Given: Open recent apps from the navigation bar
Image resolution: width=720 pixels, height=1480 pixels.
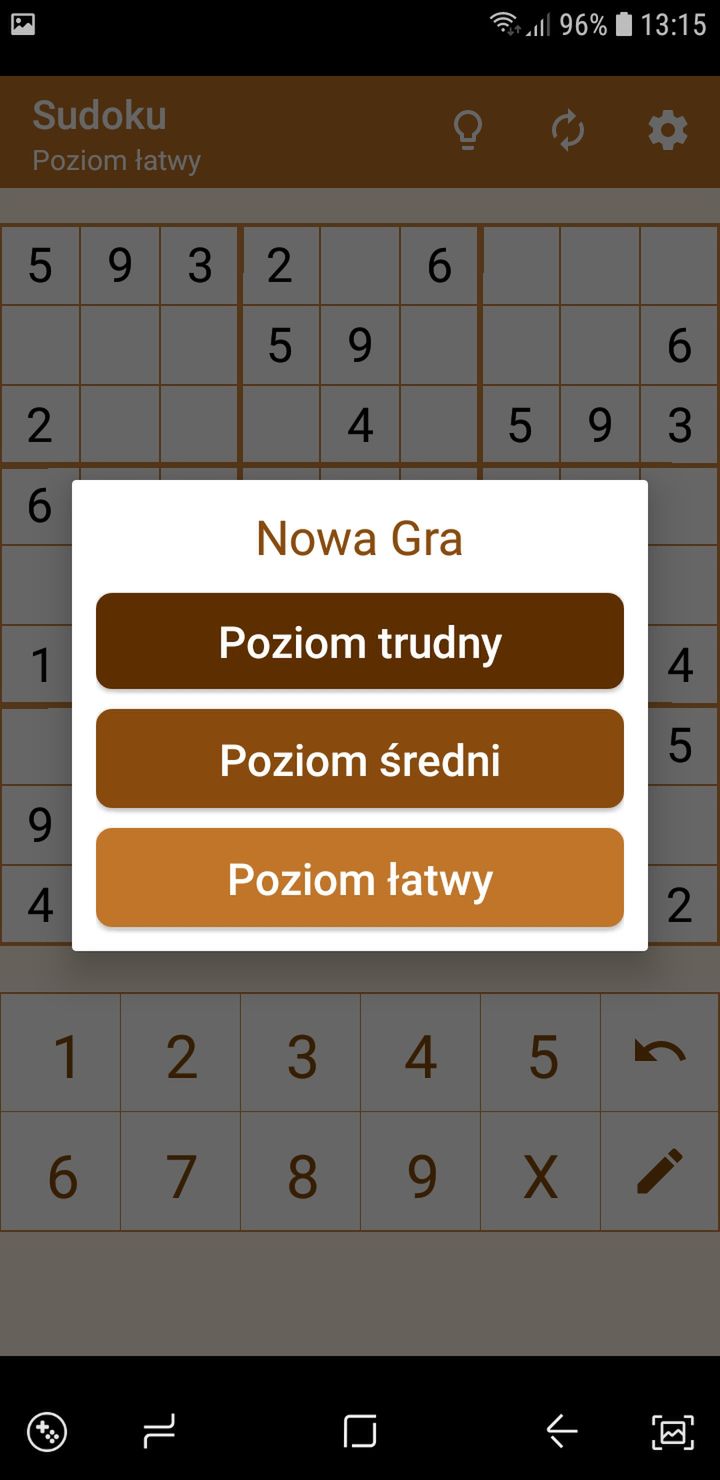Looking at the screenshot, I should coord(159,1432).
